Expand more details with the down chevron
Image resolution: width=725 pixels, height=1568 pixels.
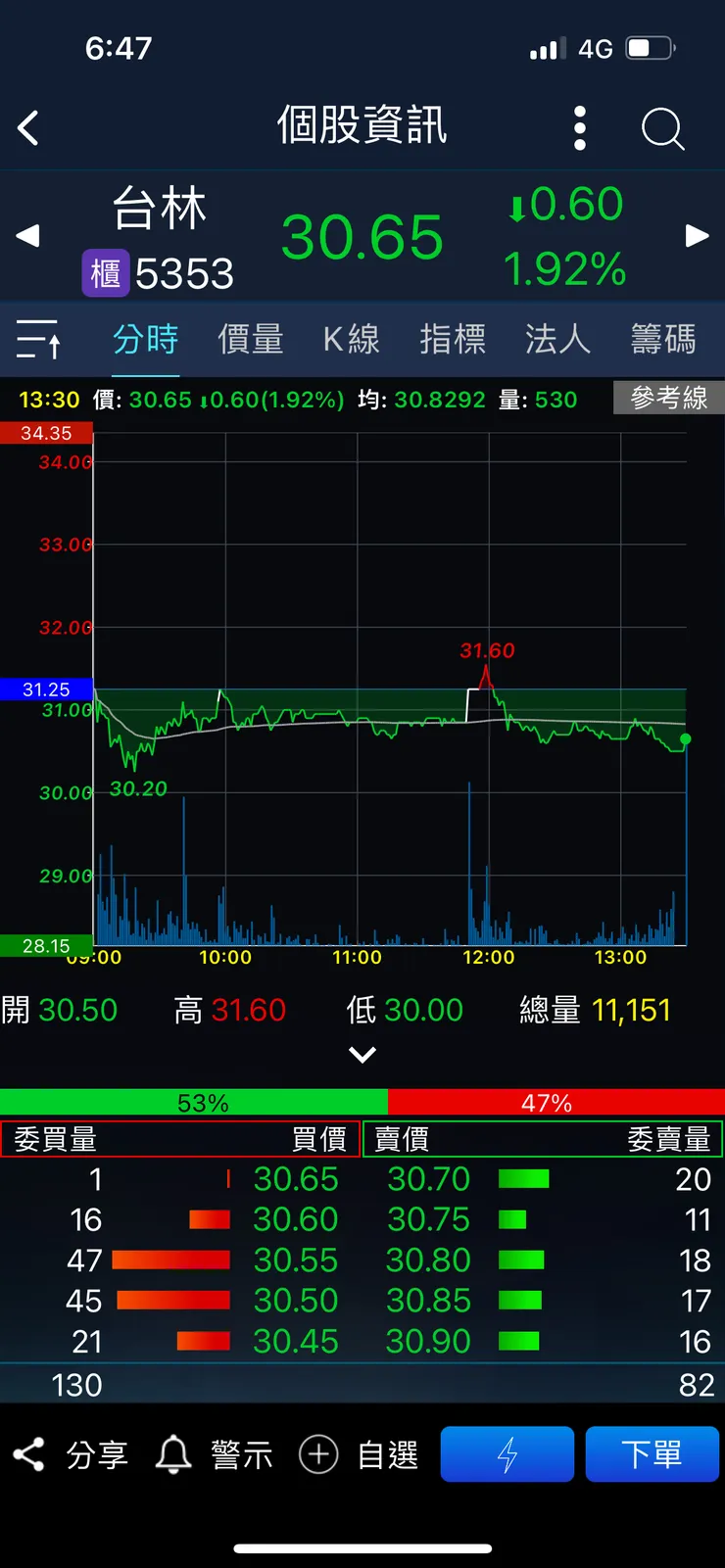click(x=362, y=1055)
